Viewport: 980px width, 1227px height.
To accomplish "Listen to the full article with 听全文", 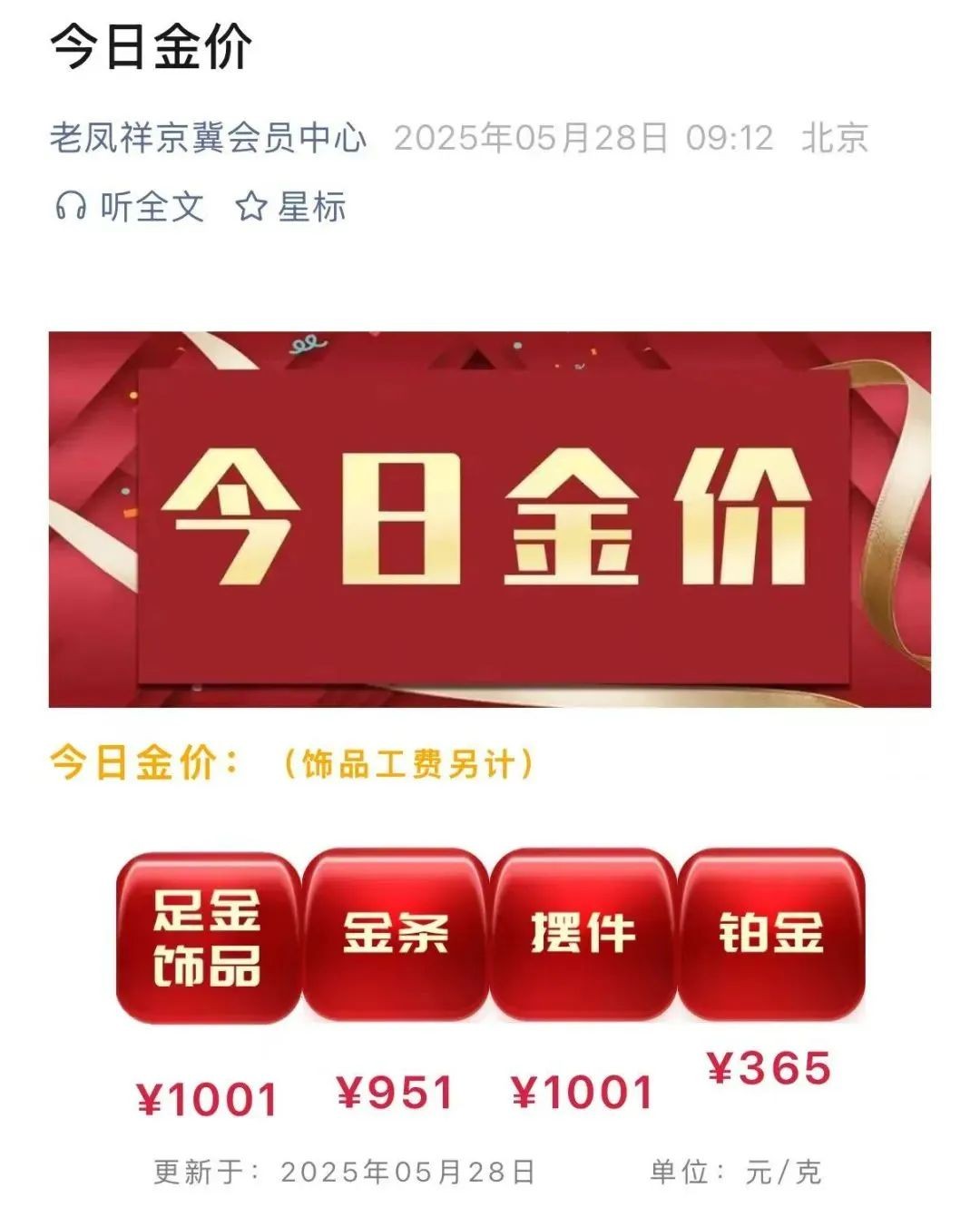I will point(130,207).
